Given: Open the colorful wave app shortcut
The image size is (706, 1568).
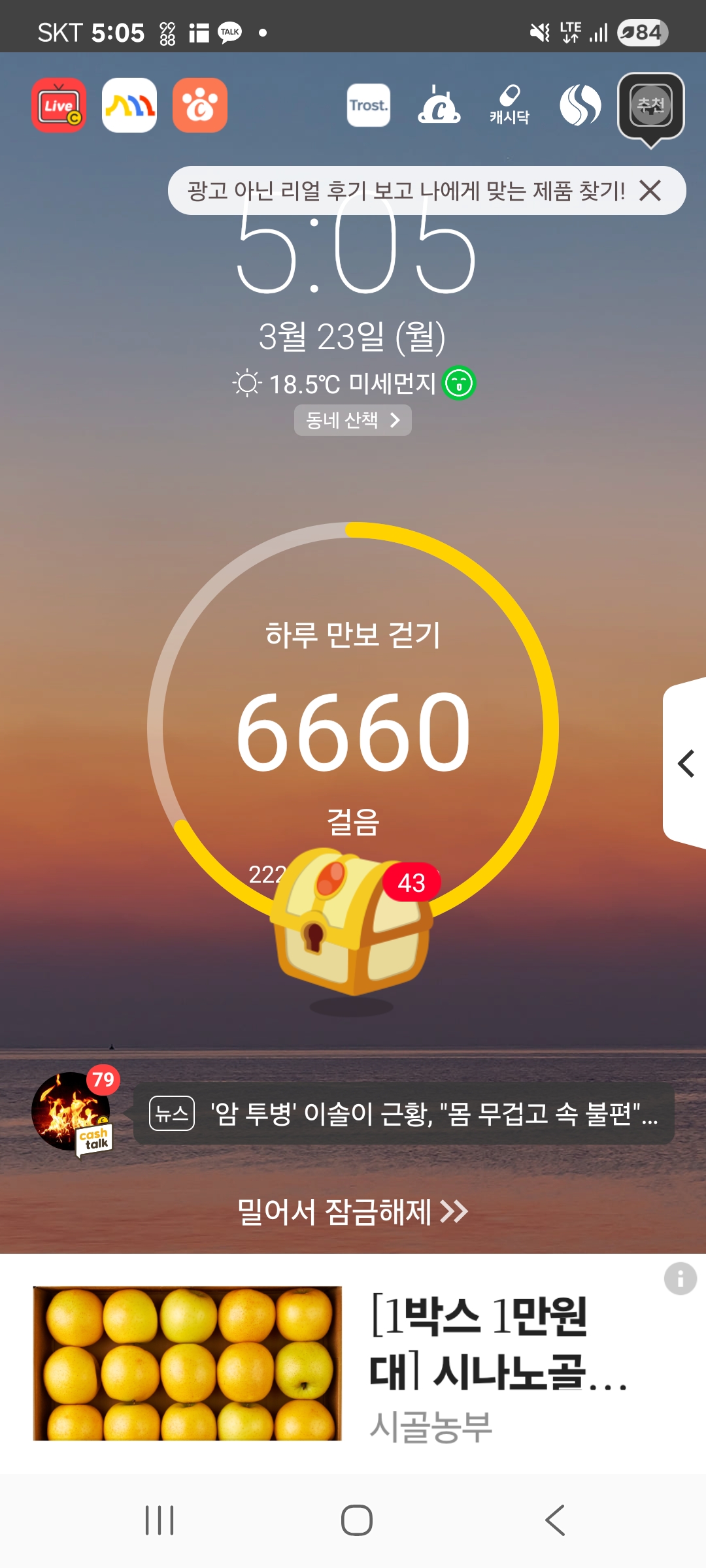Looking at the screenshot, I should coord(129,105).
